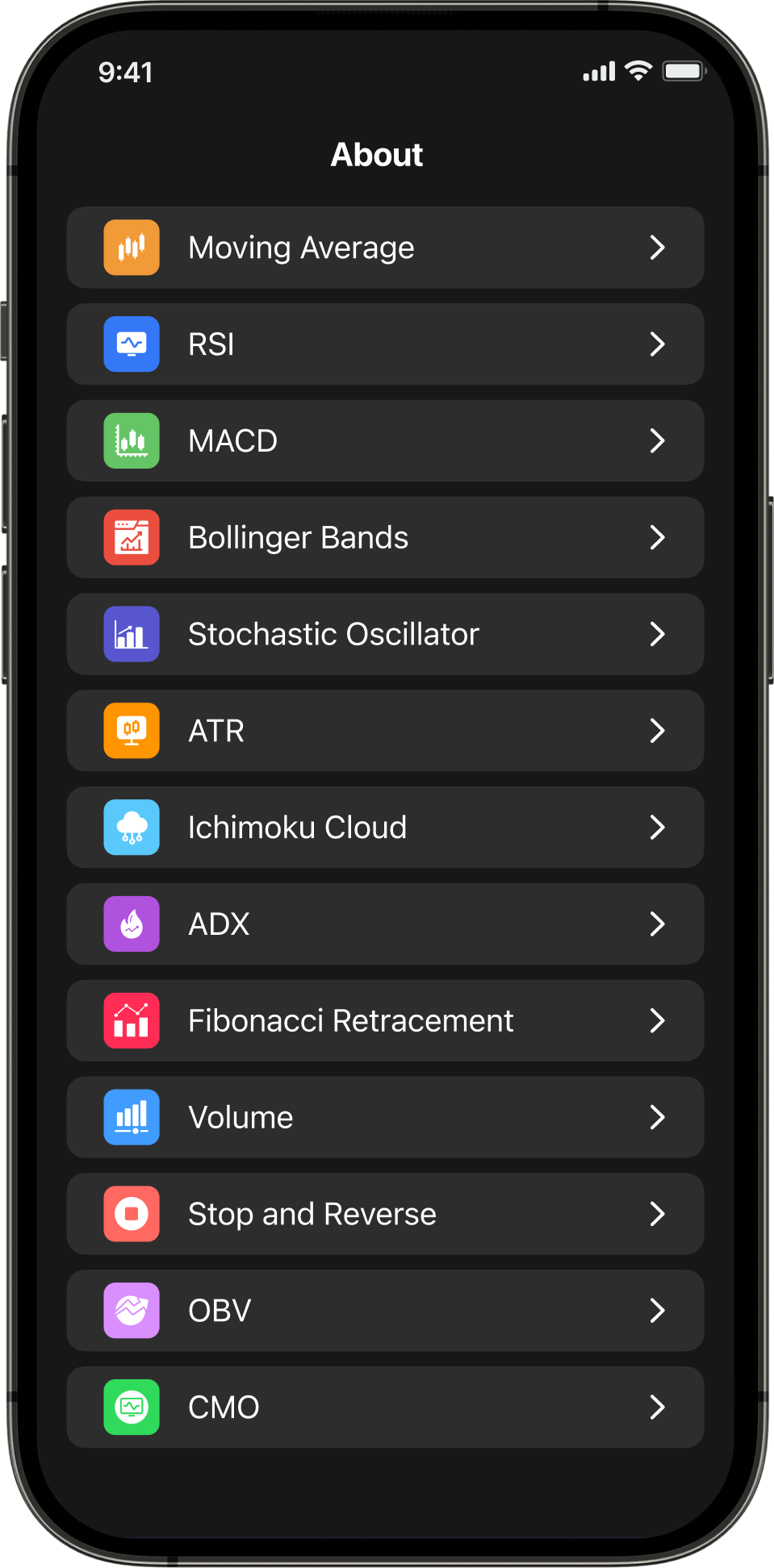Select the RSI indicator entry
Viewport: 774px width, 1568px height.
point(385,344)
